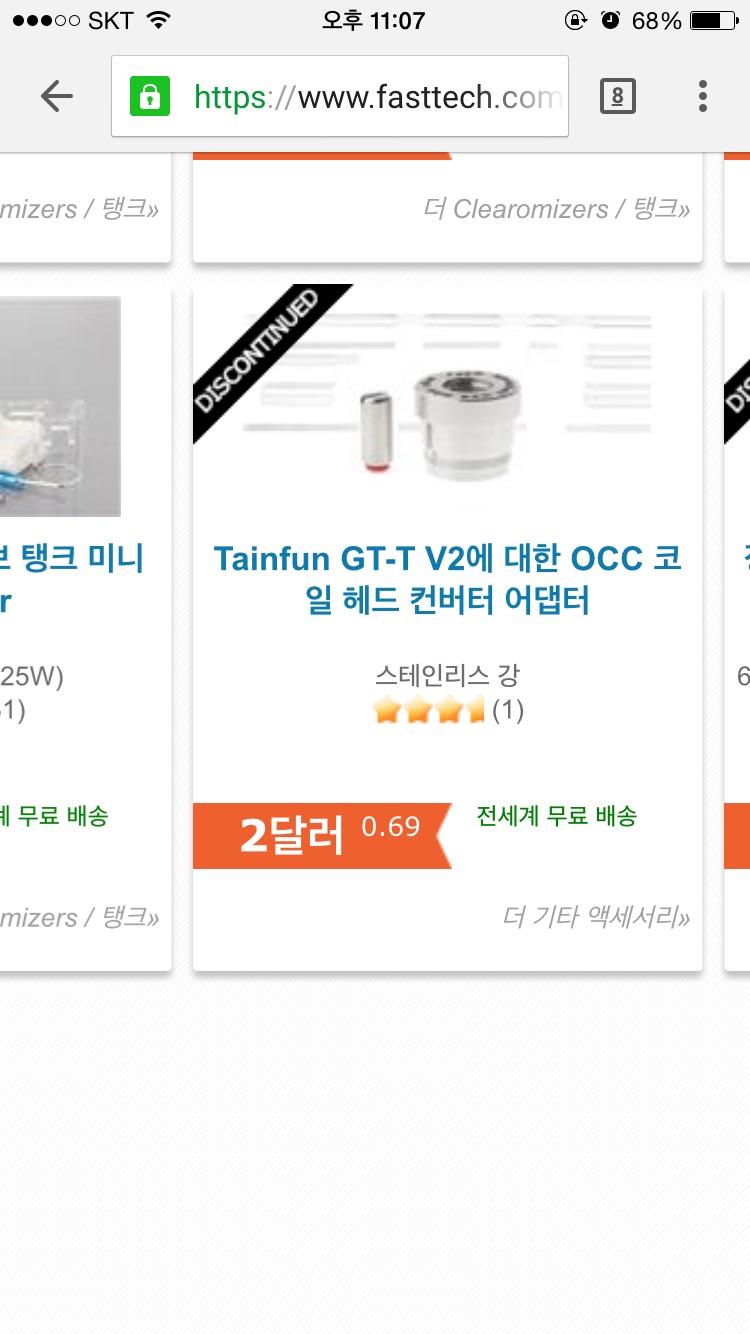The width and height of the screenshot is (750, 1334).
Task: Open the tab switcher showing 8 tabs
Action: 617,97
